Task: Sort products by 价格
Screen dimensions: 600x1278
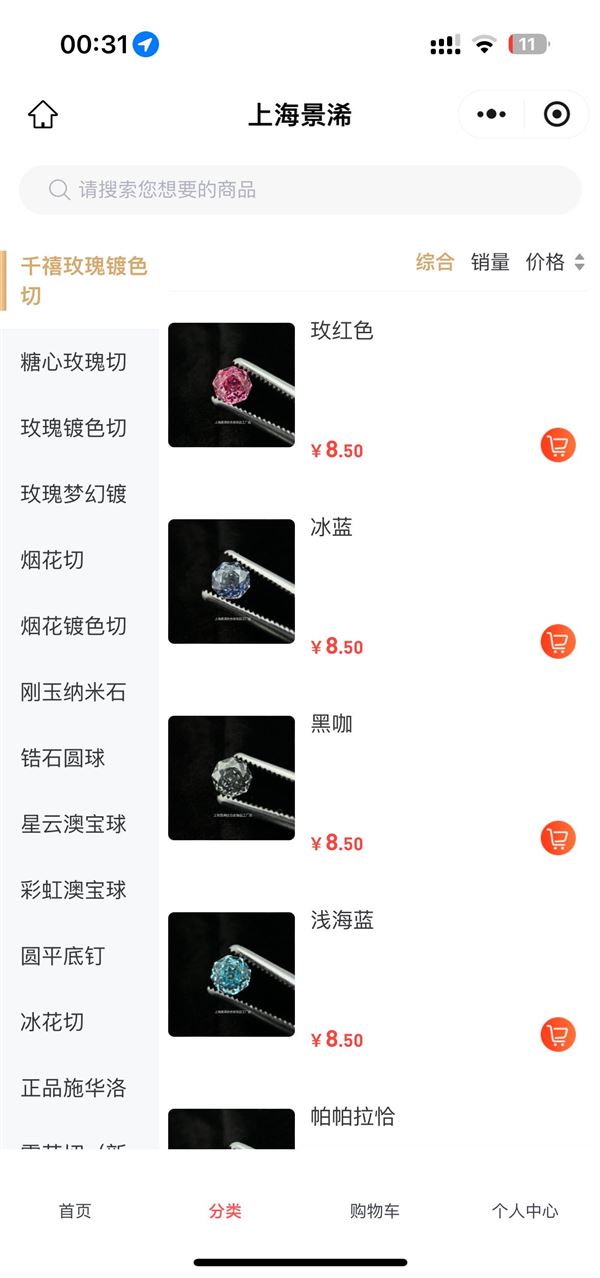Action: coord(555,263)
